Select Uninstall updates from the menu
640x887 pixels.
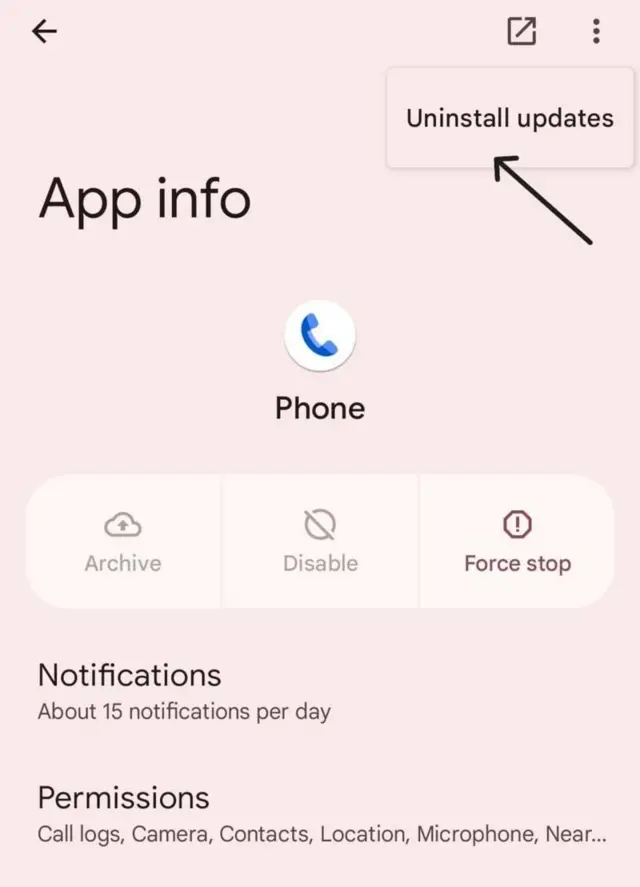509,118
